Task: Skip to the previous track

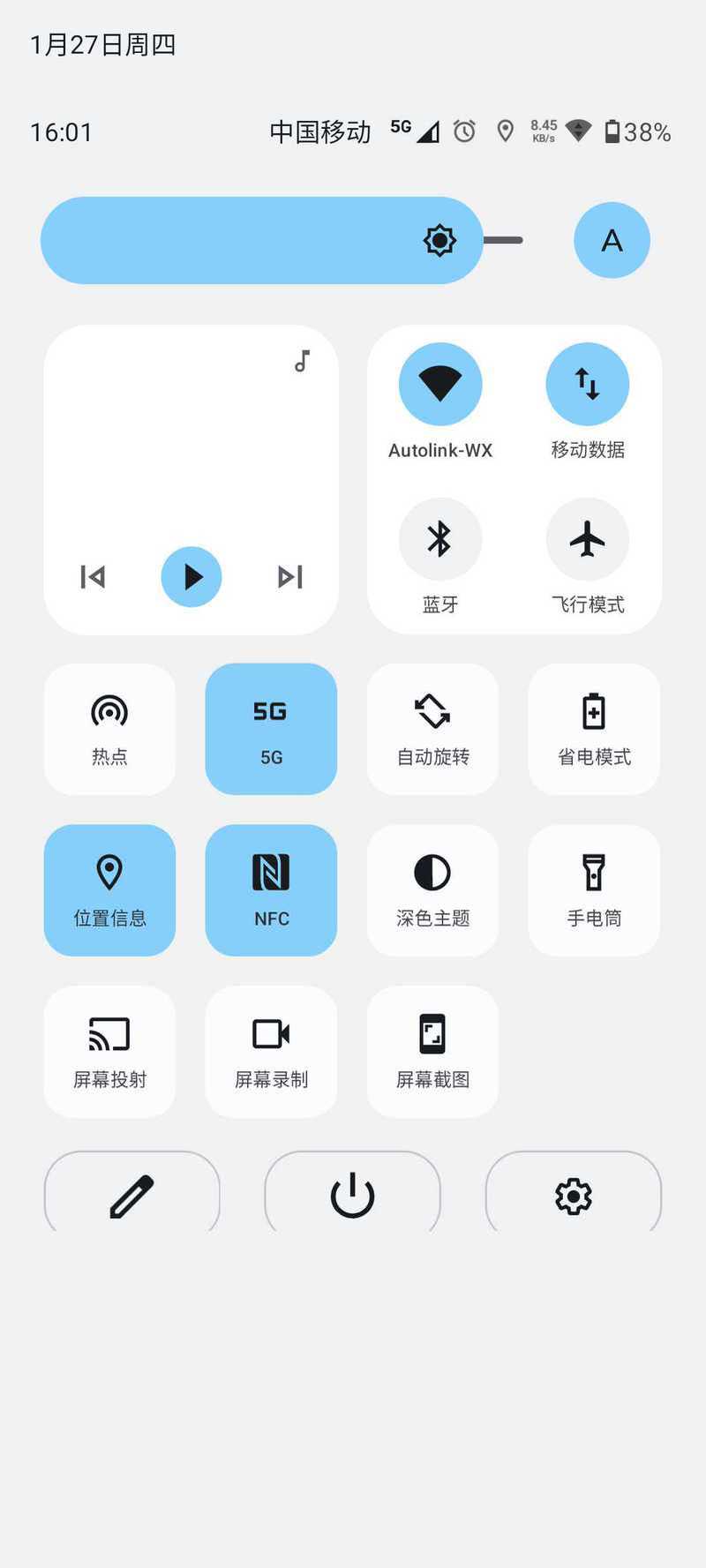Action: 93,577
